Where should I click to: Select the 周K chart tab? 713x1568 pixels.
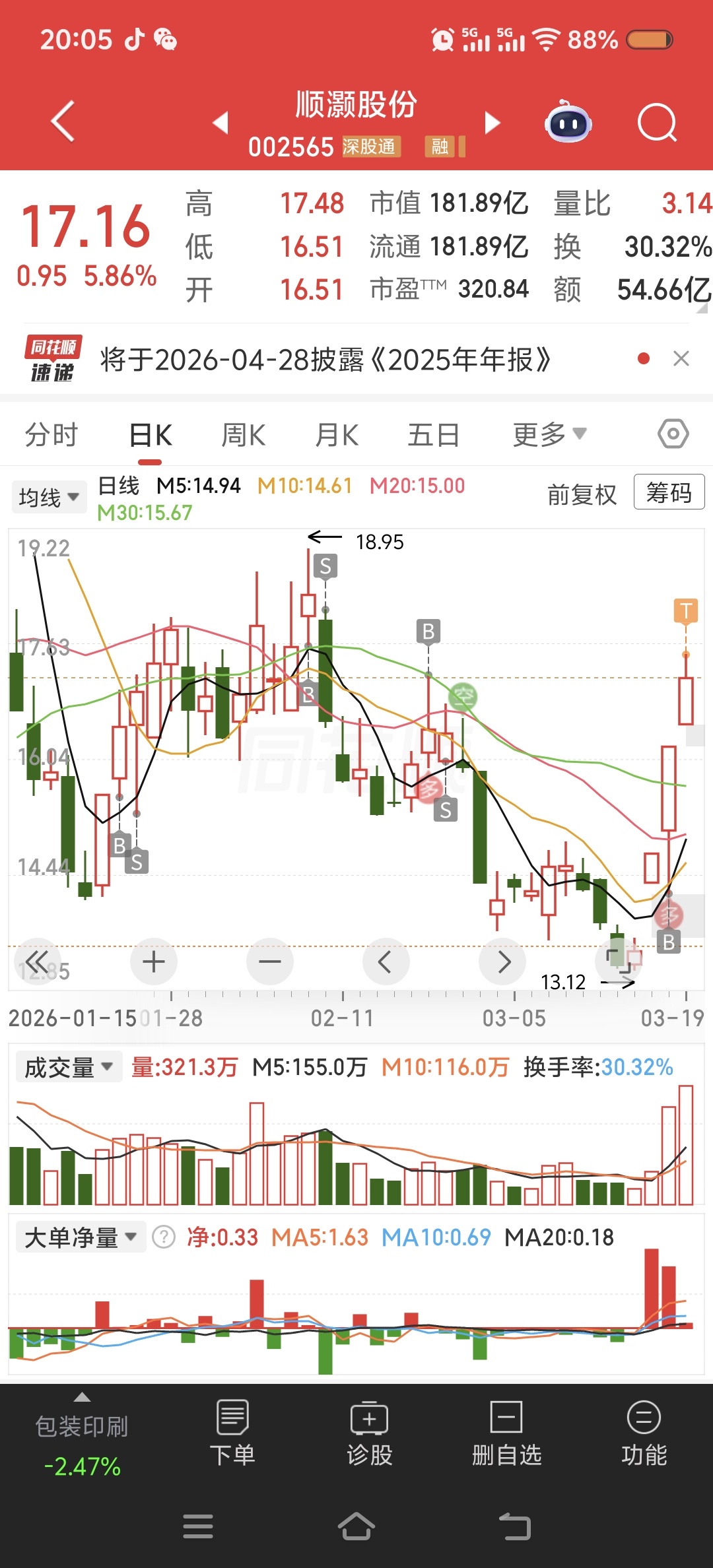tap(243, 435)
